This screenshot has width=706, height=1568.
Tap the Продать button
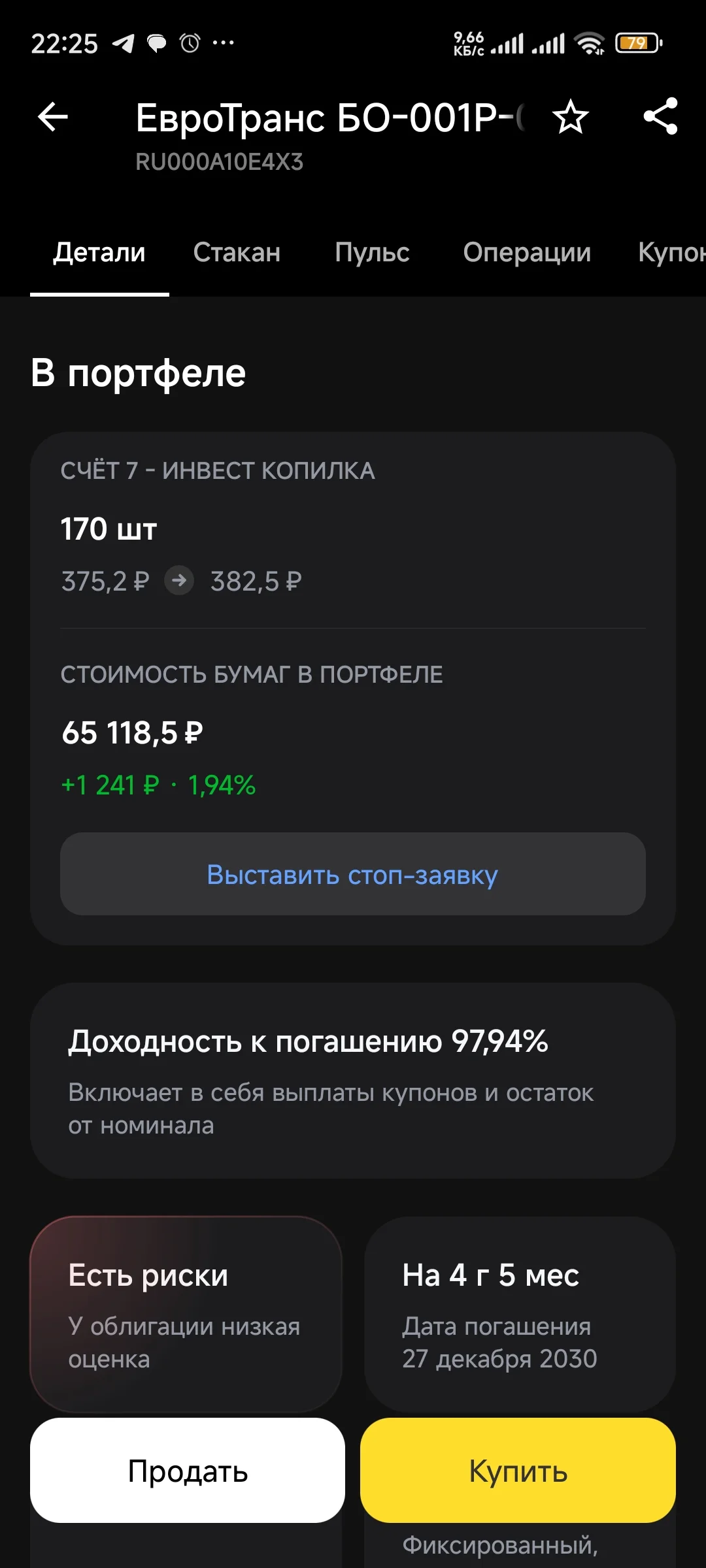(x=188, y=1471)
